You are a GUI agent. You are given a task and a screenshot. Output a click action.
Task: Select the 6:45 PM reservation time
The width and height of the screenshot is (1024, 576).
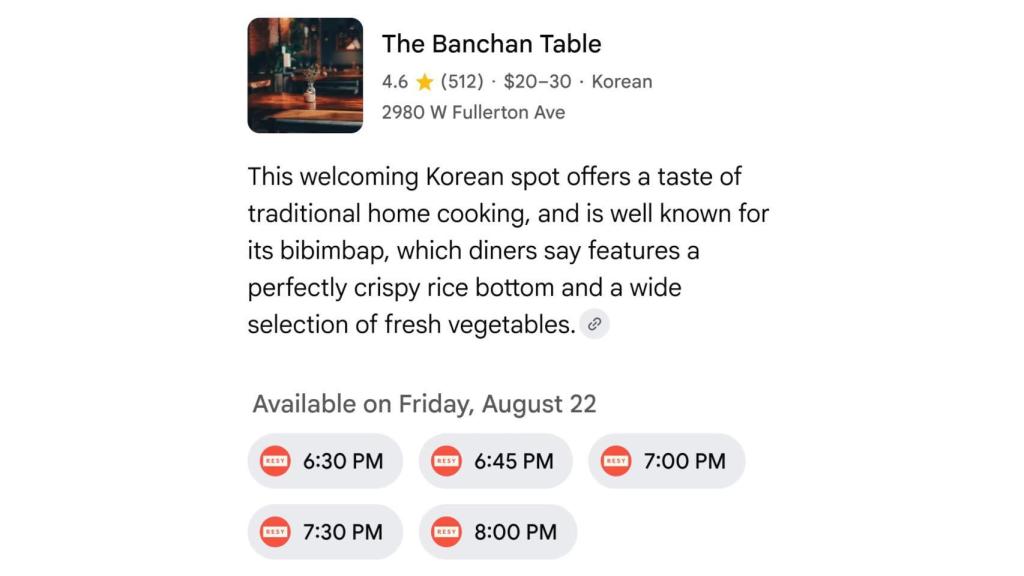pyautogui.click(x=495, y=461)
